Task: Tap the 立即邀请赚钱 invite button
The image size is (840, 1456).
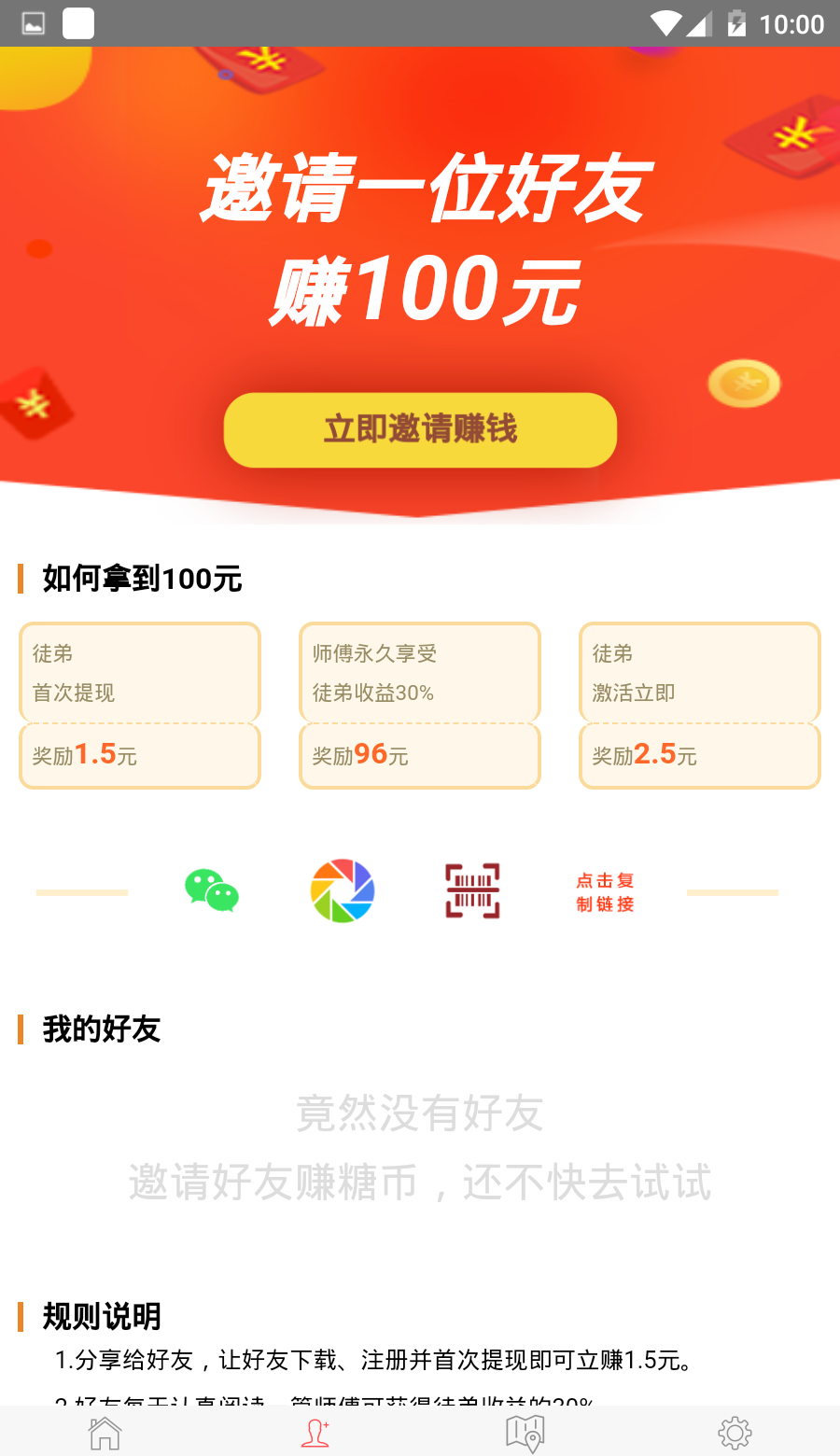Action: point(420,429)
